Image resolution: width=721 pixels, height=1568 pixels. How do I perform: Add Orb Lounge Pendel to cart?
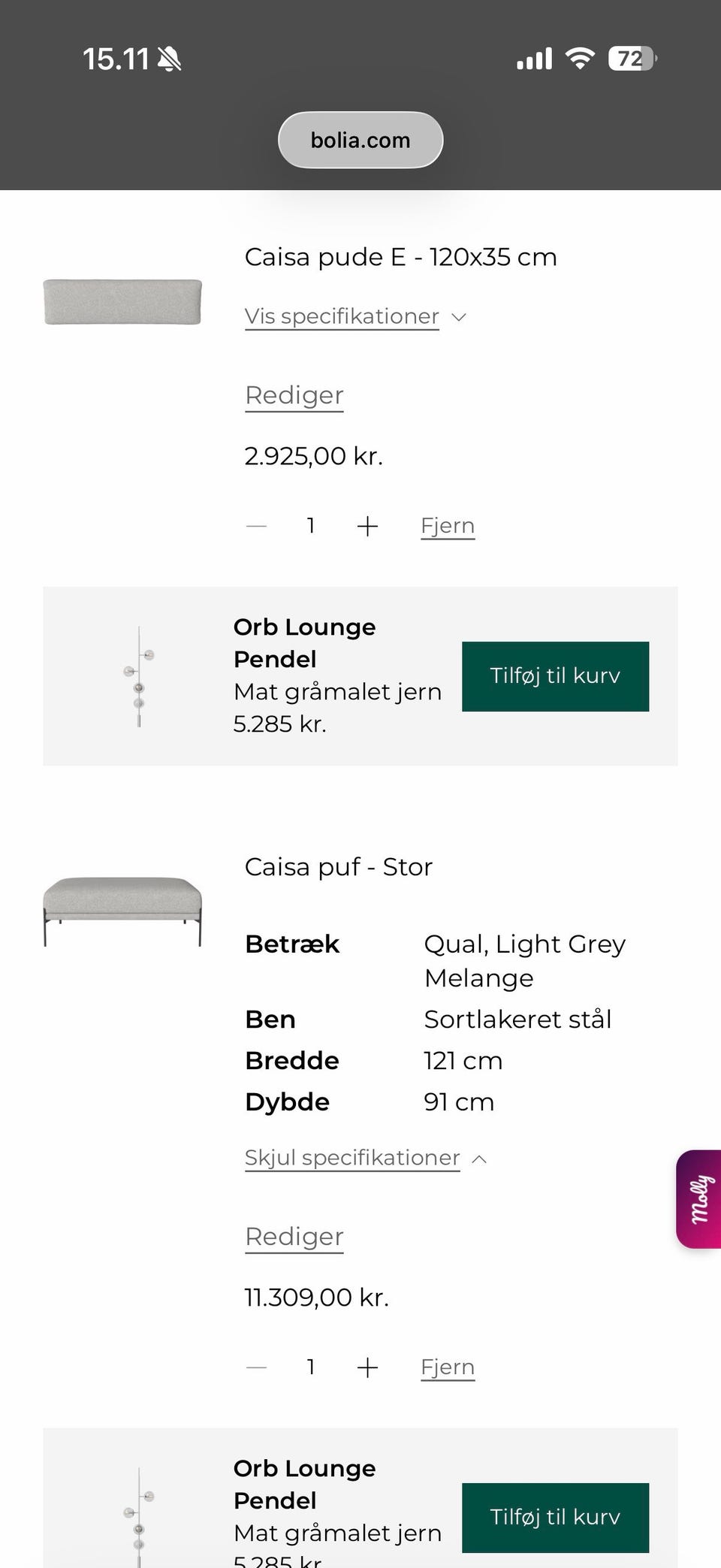[x=555, y=675]
